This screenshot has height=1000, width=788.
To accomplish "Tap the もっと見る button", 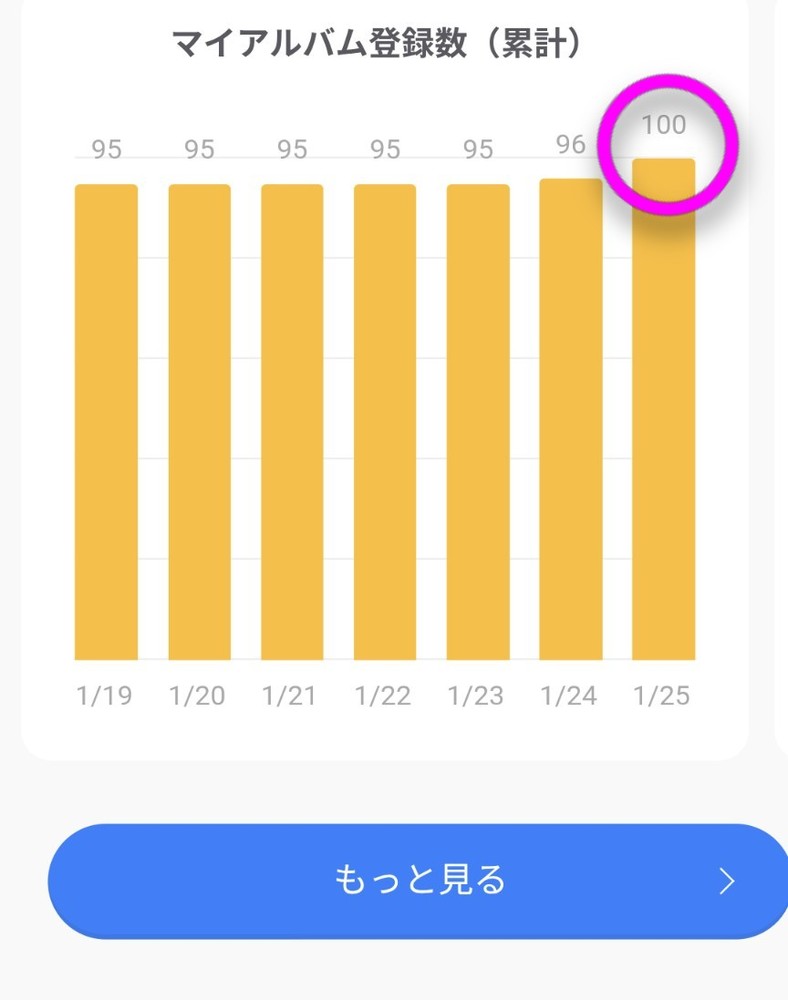I will click(x=420, y=880).
